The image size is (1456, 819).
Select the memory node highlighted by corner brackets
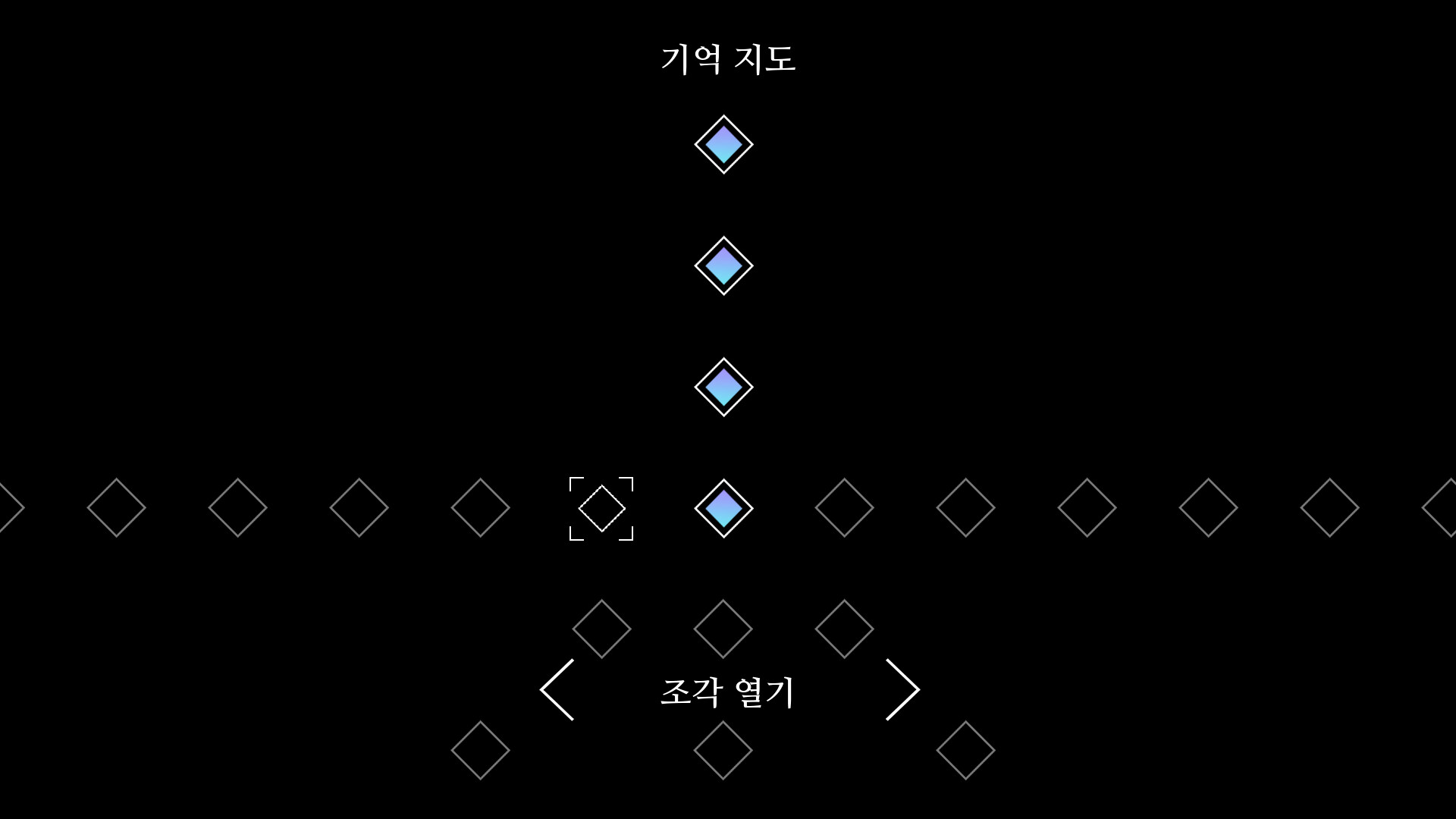pyautogui.click(x=601, y=508)
